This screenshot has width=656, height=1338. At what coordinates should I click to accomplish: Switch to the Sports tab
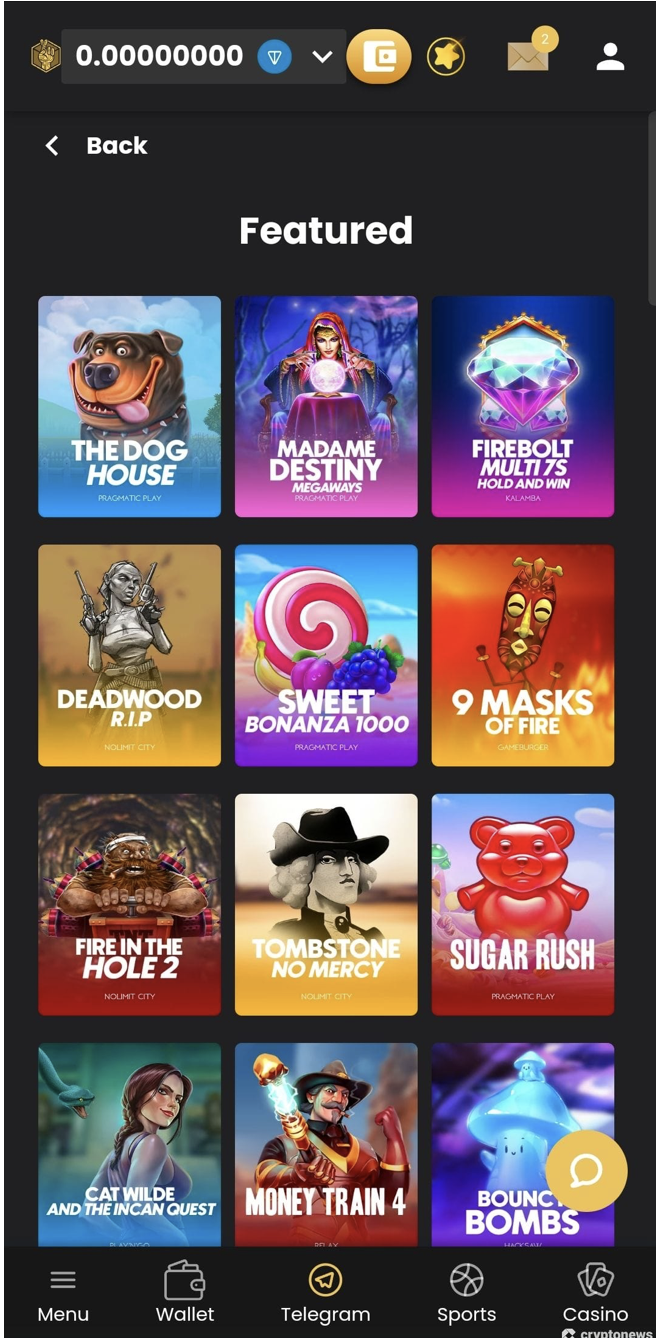click(466, 1294)
